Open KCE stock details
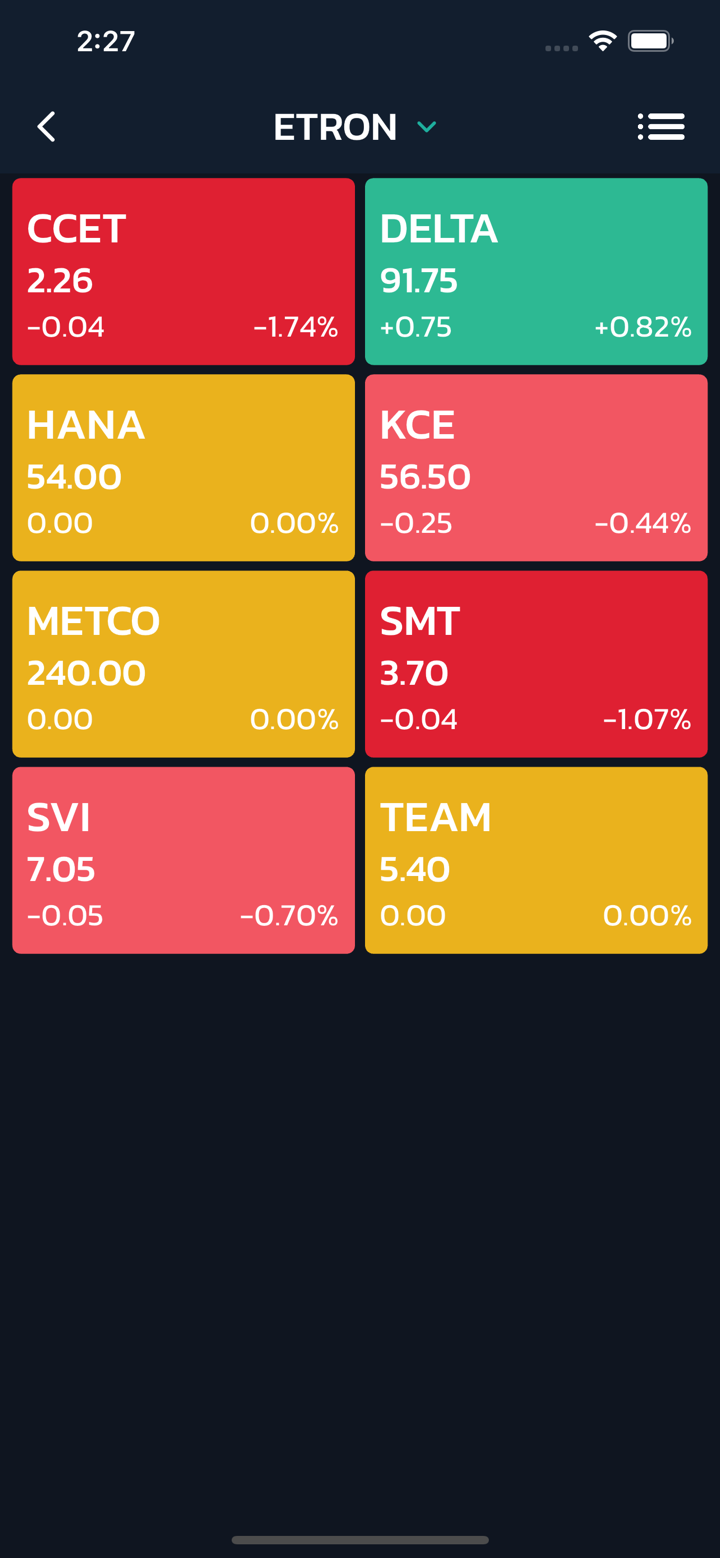Image resolution: width=720 pixels, height=1558 pixels. point(536,467)
